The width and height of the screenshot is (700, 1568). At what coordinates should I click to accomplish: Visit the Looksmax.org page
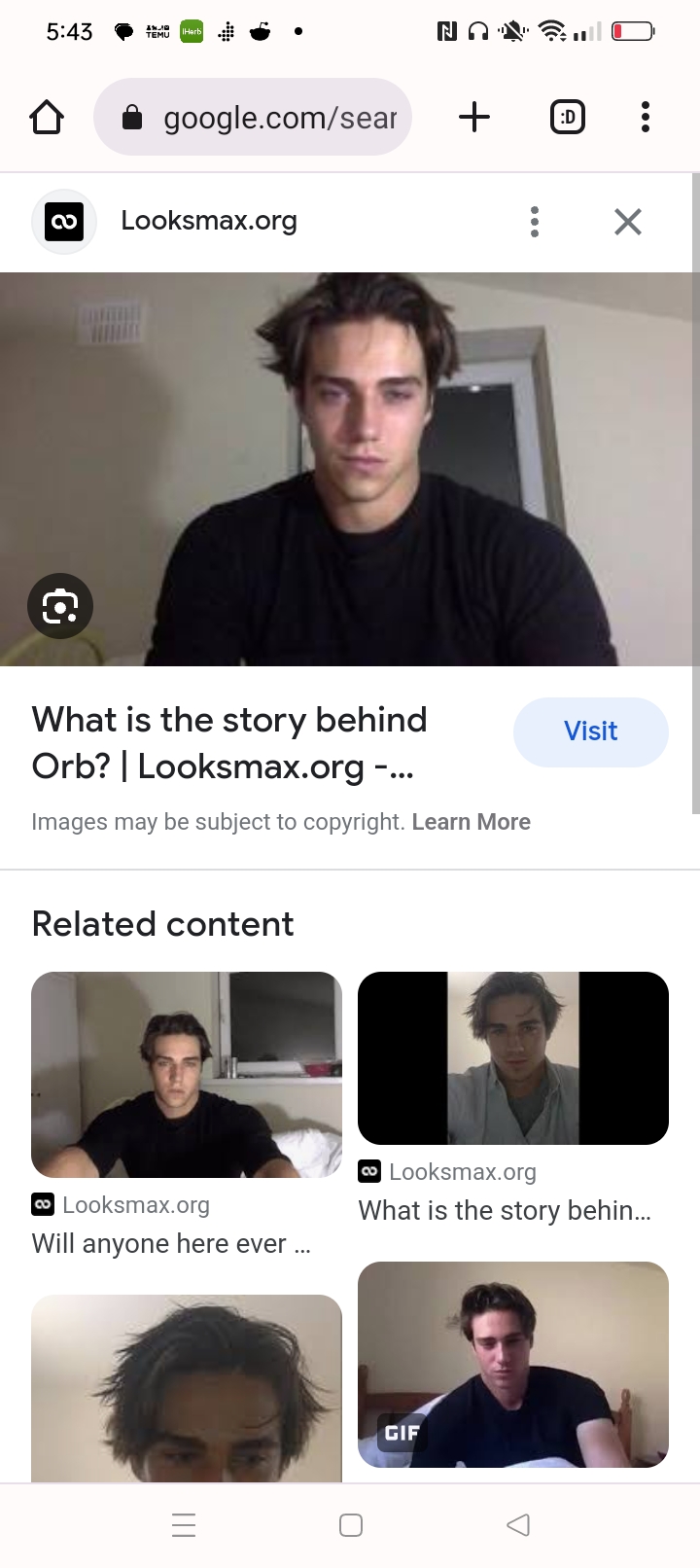click(590, 731)
